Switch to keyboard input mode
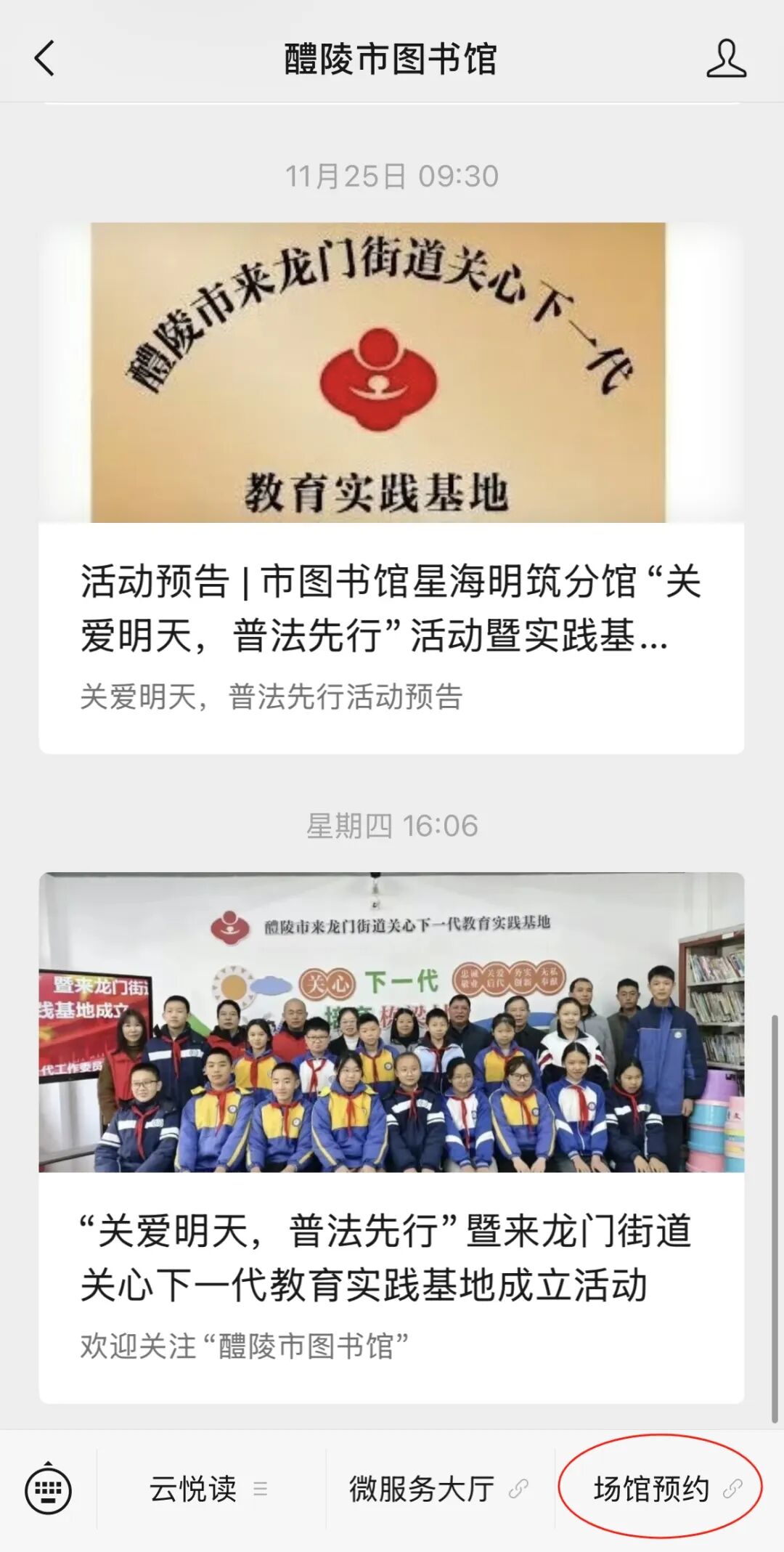Image resolution: width=784 pixels, height=1552 pixels. [48, 1490]
